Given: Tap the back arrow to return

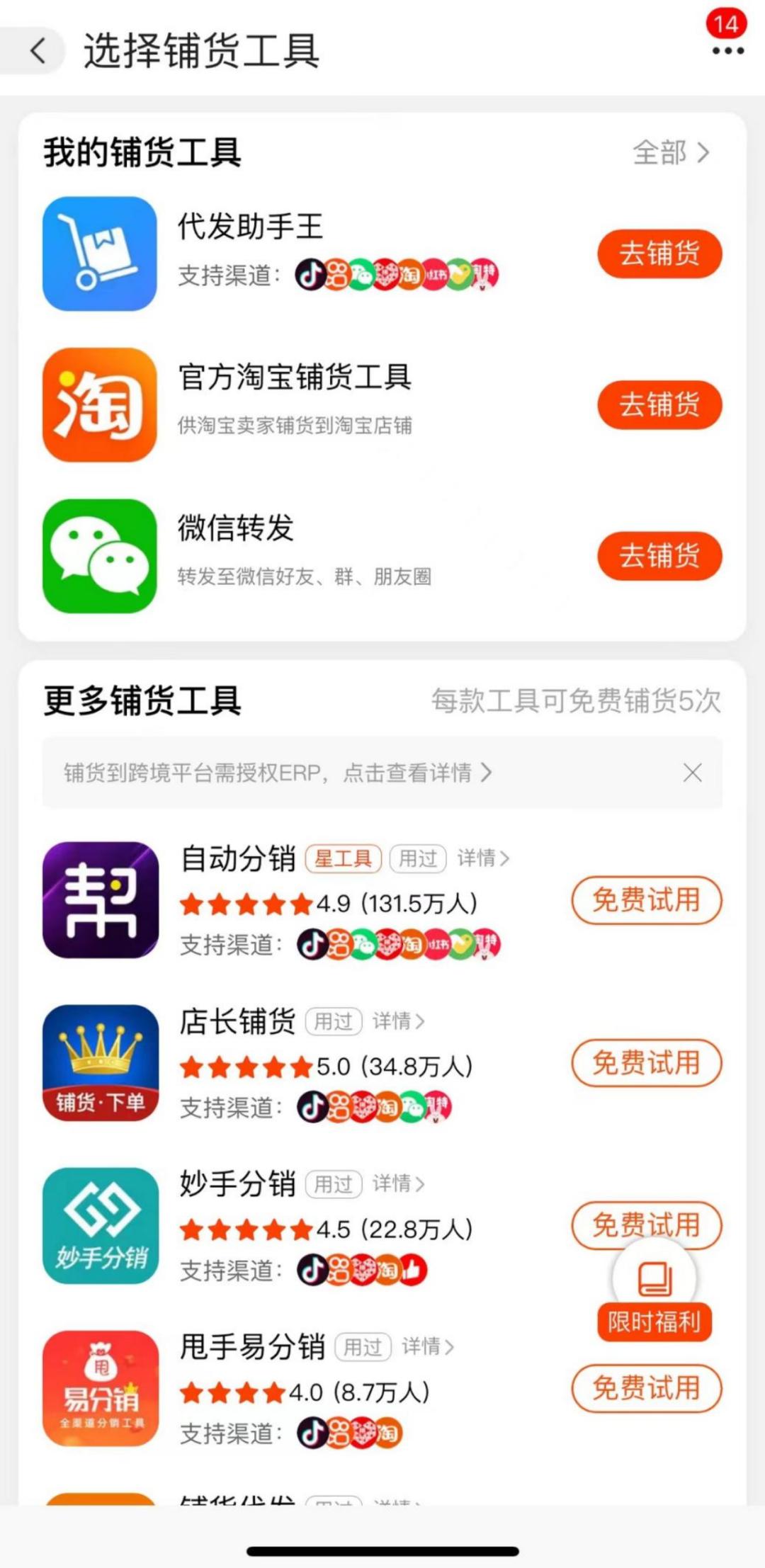Looking at the screenshot, I should coord(37,52).
